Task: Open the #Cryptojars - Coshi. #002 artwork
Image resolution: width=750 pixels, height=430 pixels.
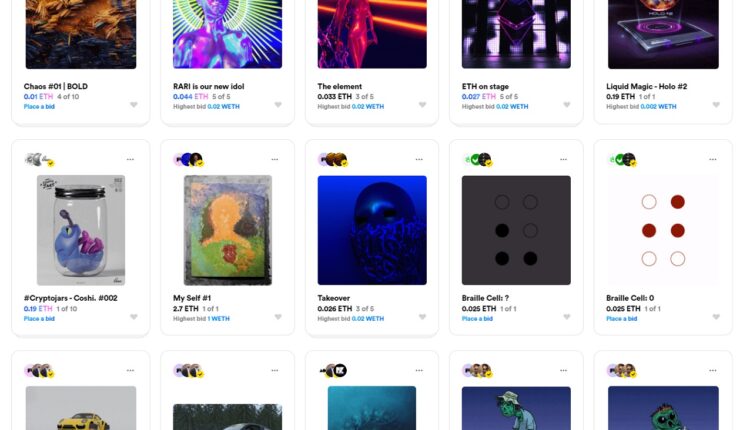Action: 80,230
